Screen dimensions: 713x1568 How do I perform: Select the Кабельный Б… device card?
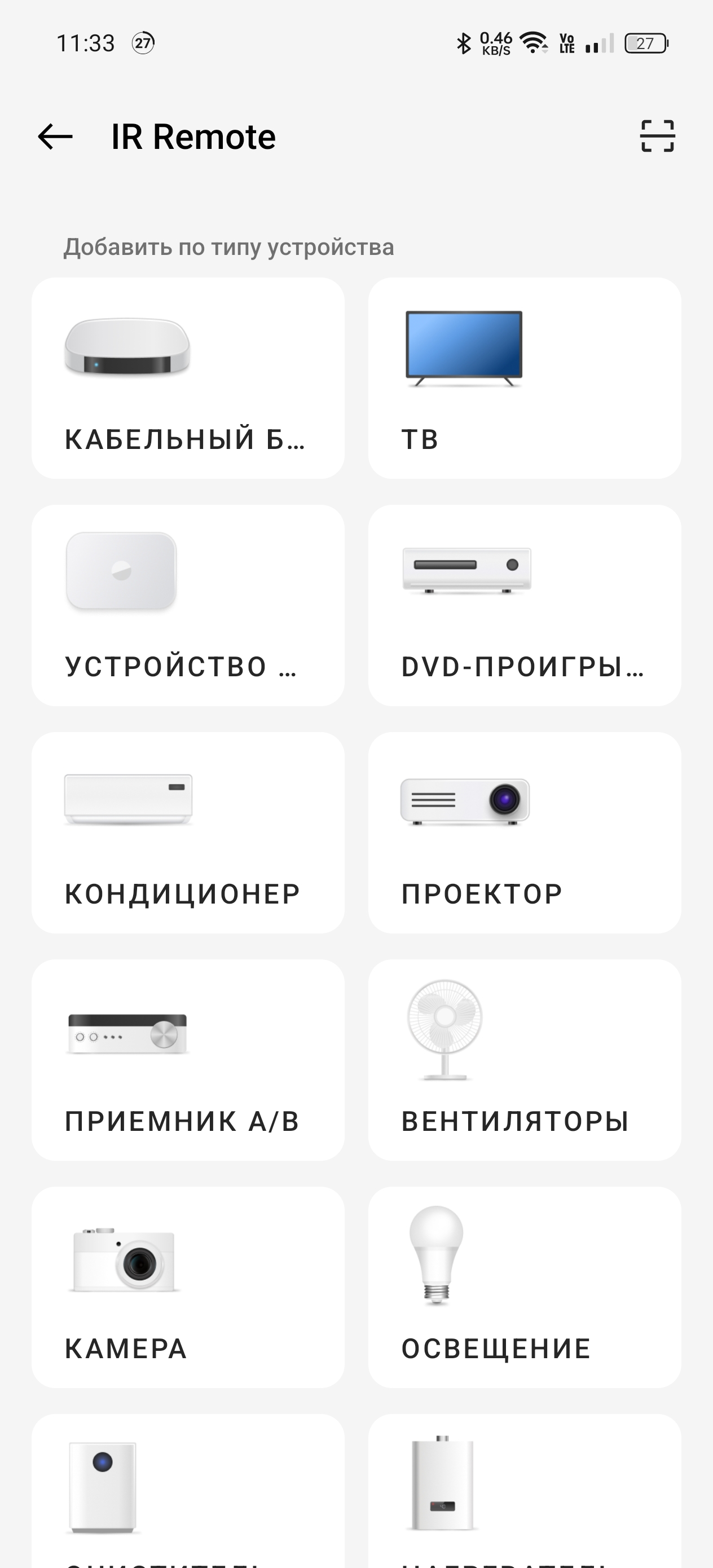pyautogui.click(x=187, y=378)
